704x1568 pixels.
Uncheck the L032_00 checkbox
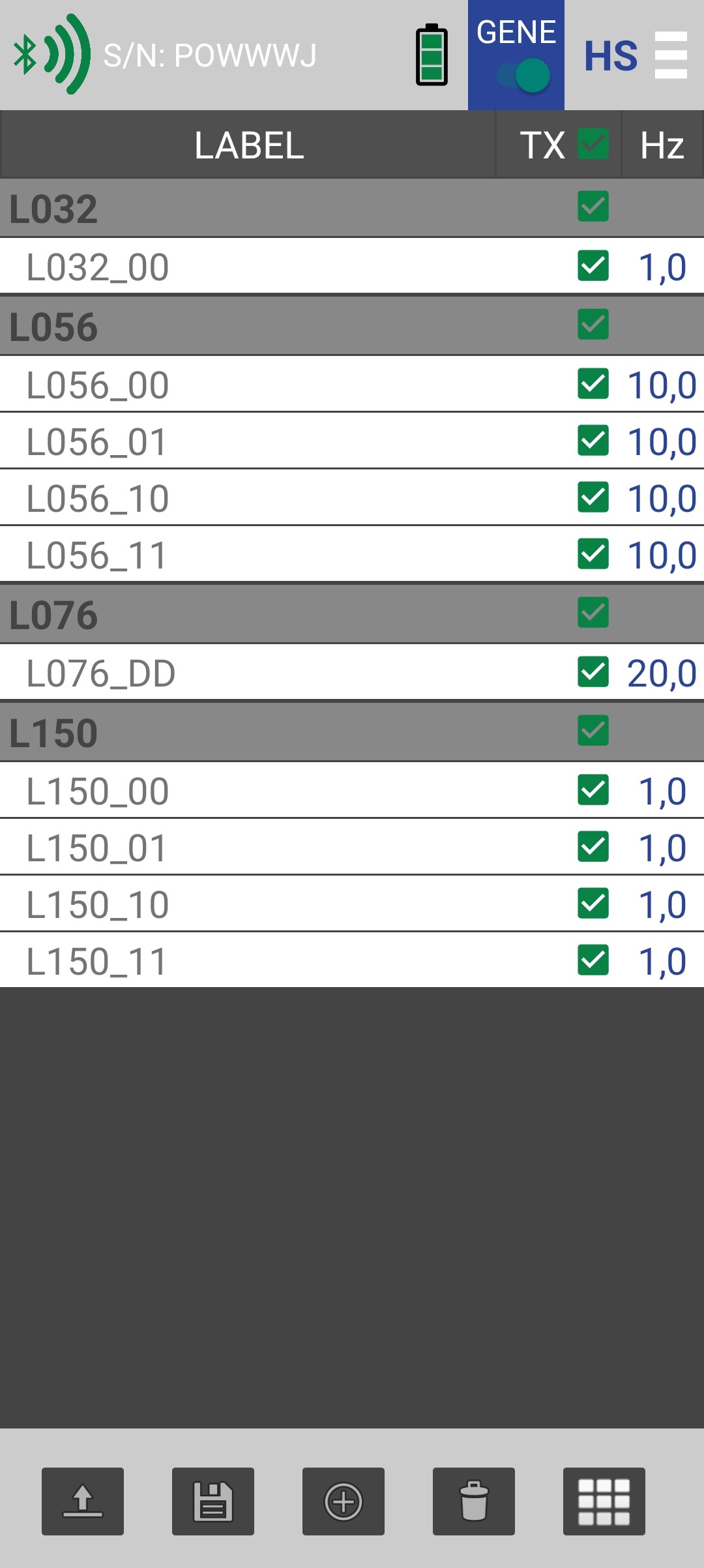(593, 266)
